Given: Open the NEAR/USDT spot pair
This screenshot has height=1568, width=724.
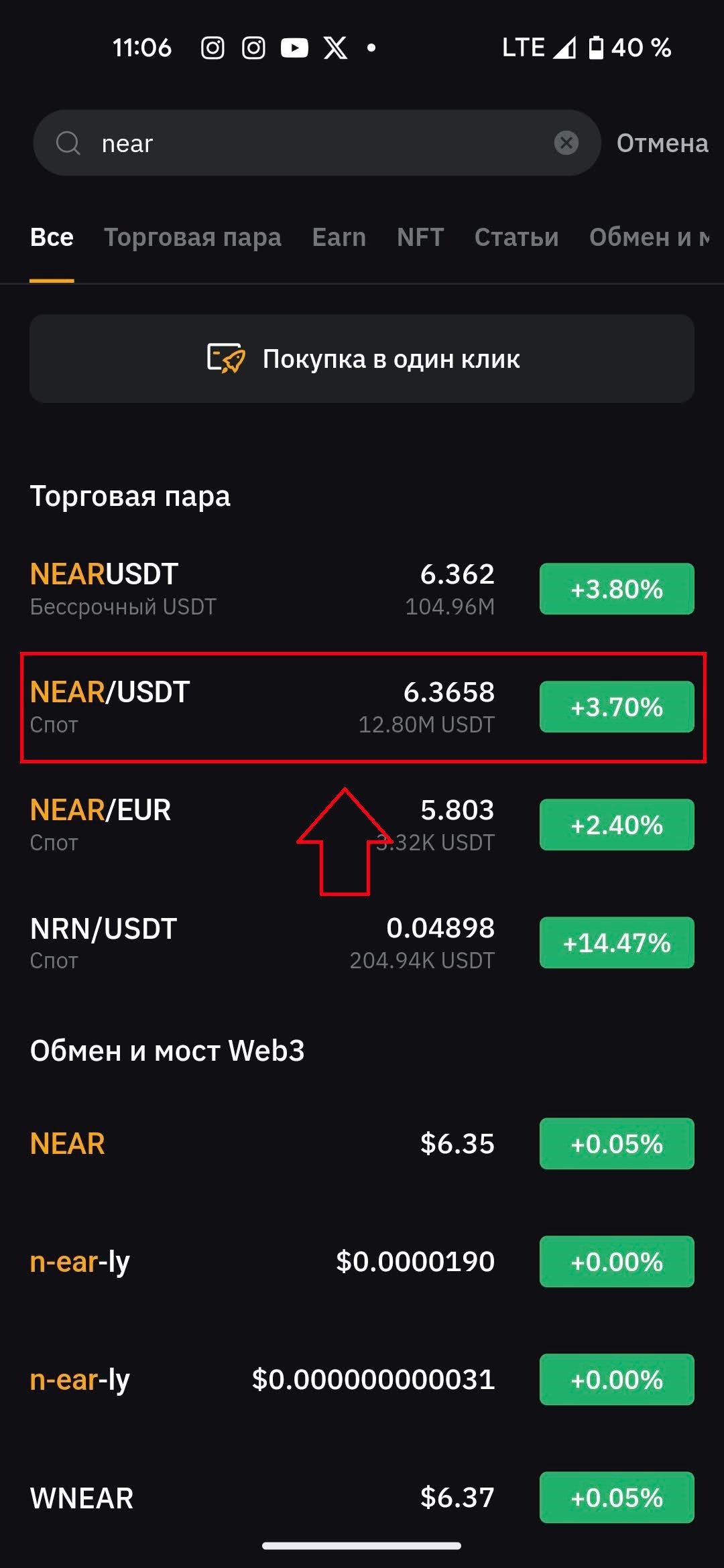Looking at the screenshot, I should 268,707.
